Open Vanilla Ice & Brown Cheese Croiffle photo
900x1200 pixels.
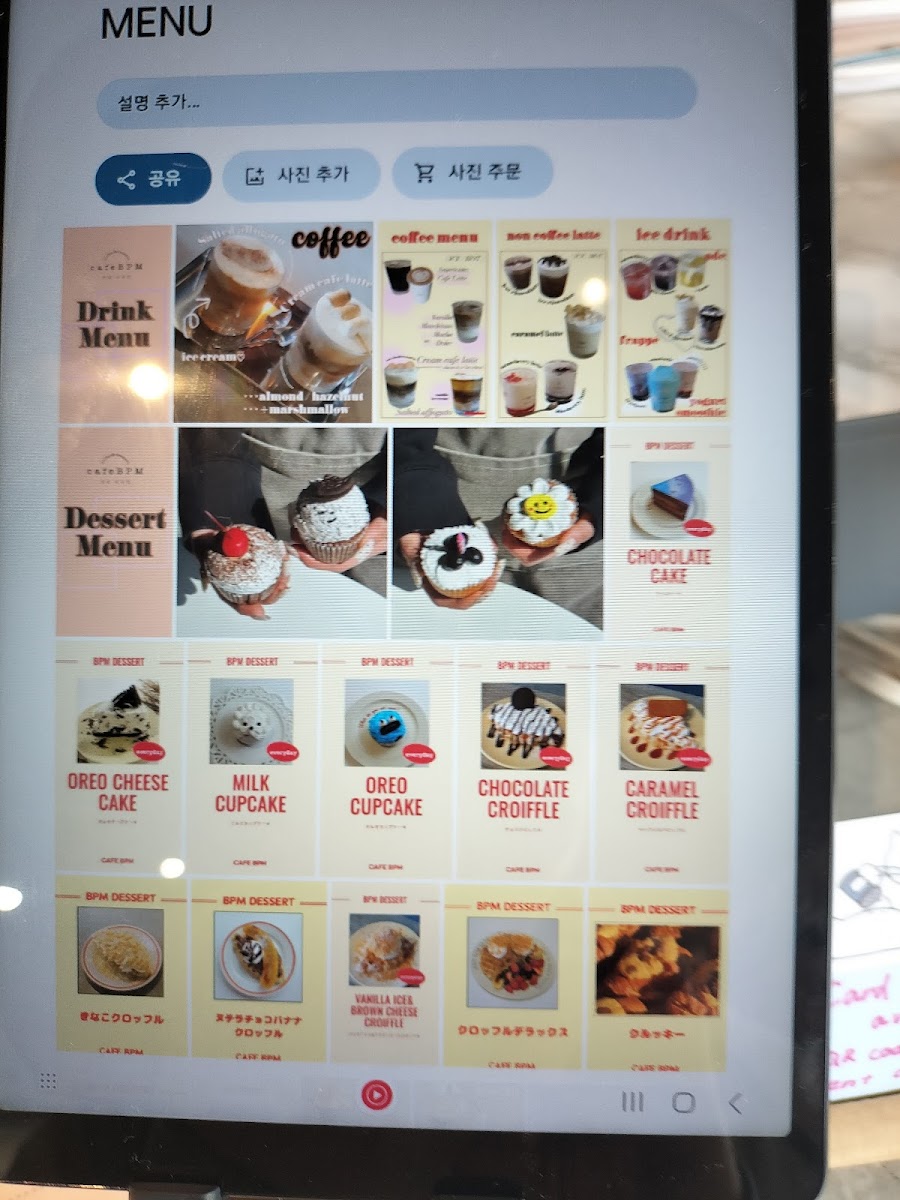coord(385,972)
